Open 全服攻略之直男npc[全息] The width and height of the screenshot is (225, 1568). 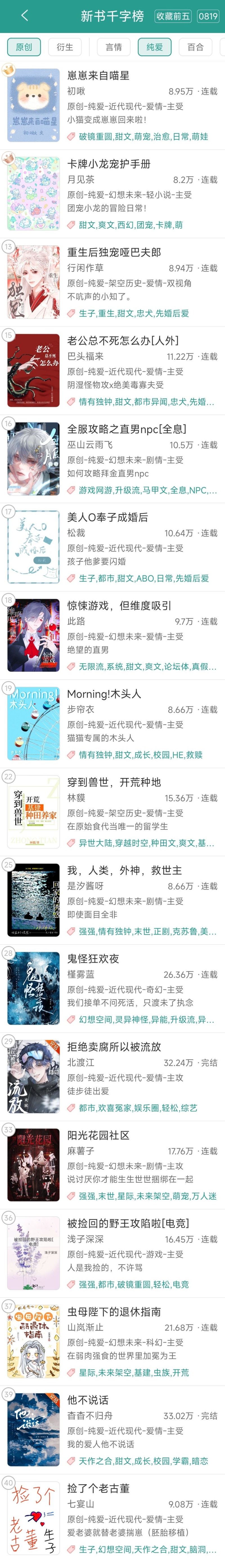126,429
